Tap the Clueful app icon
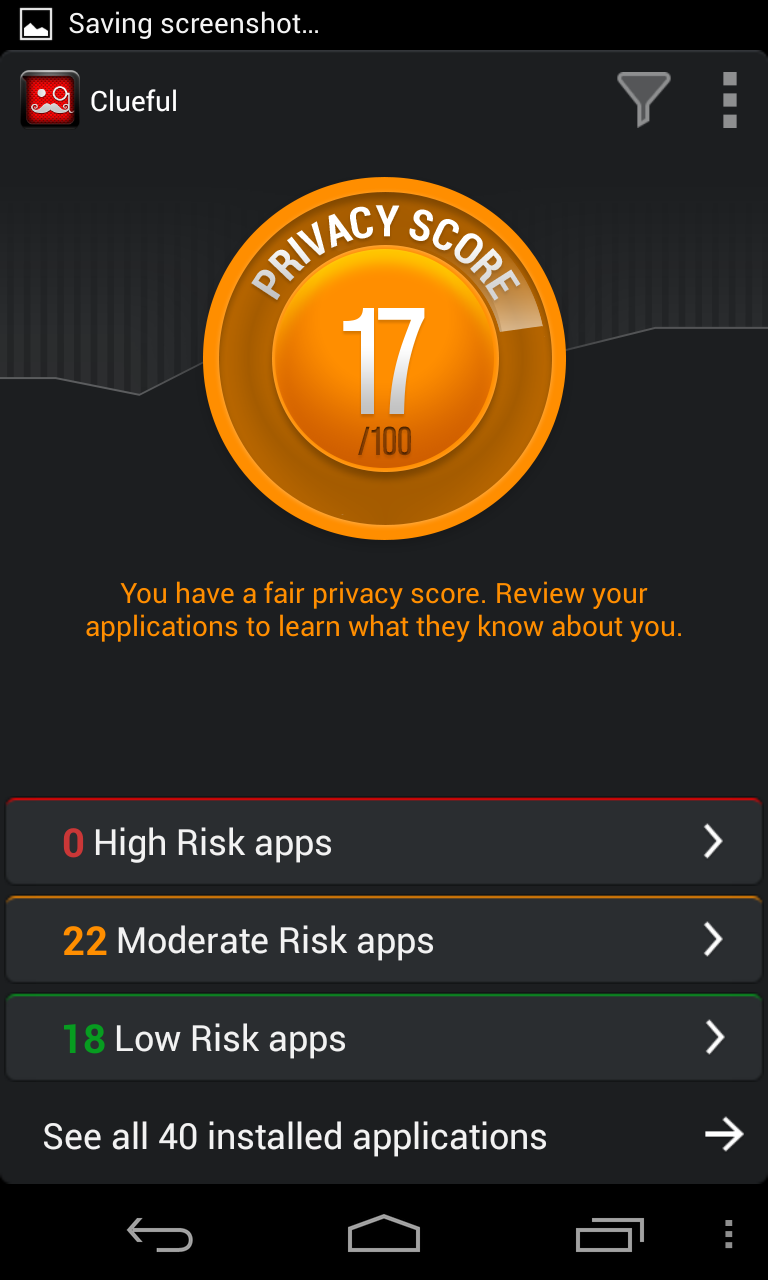Image resolution: width=768 pixels, height=1280 pixels. pos(50,100)
